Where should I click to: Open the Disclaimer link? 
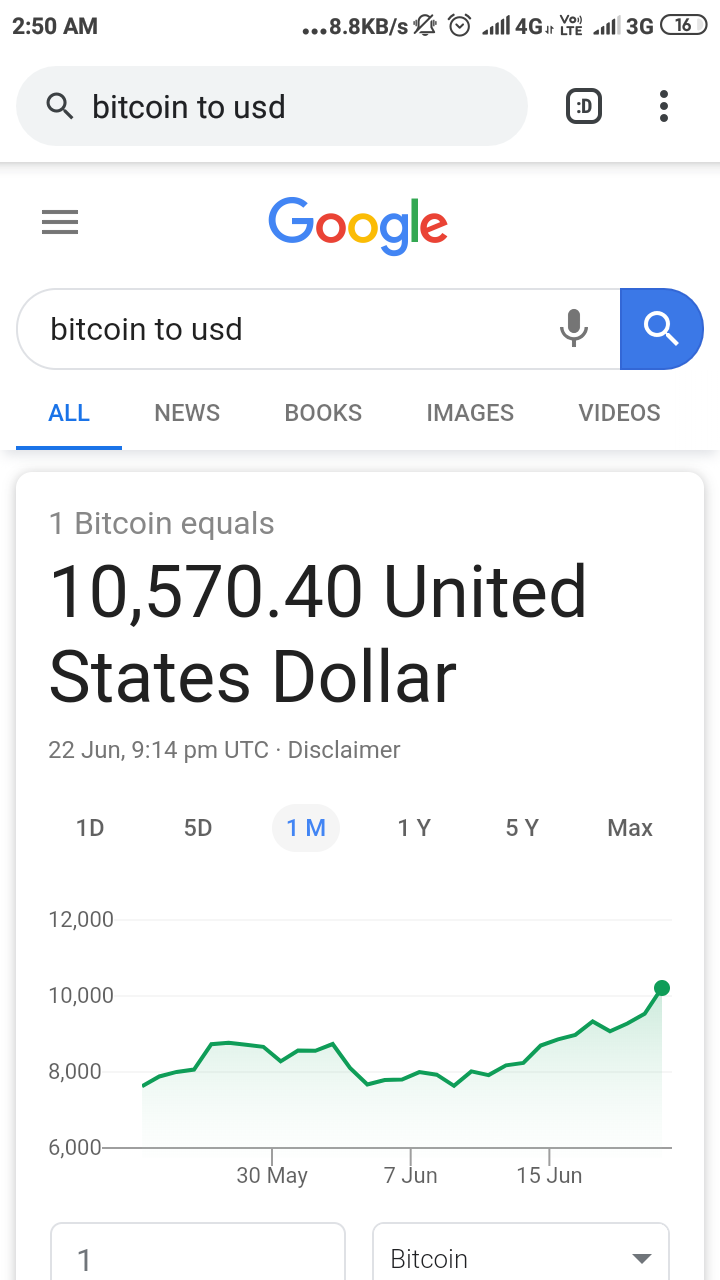344,750
